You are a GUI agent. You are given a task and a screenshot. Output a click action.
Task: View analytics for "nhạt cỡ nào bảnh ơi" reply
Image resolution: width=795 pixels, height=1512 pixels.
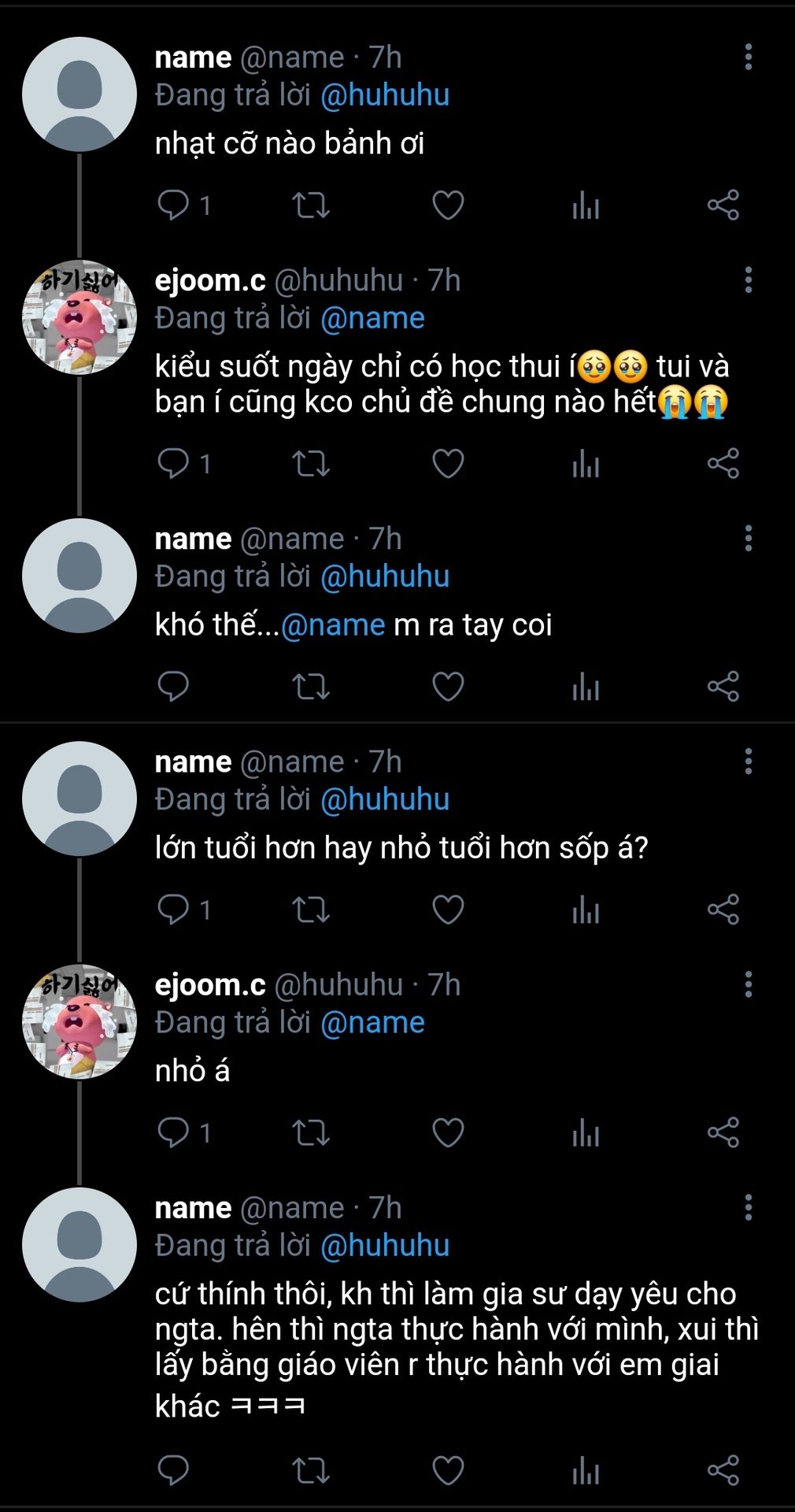click(586, 206)
